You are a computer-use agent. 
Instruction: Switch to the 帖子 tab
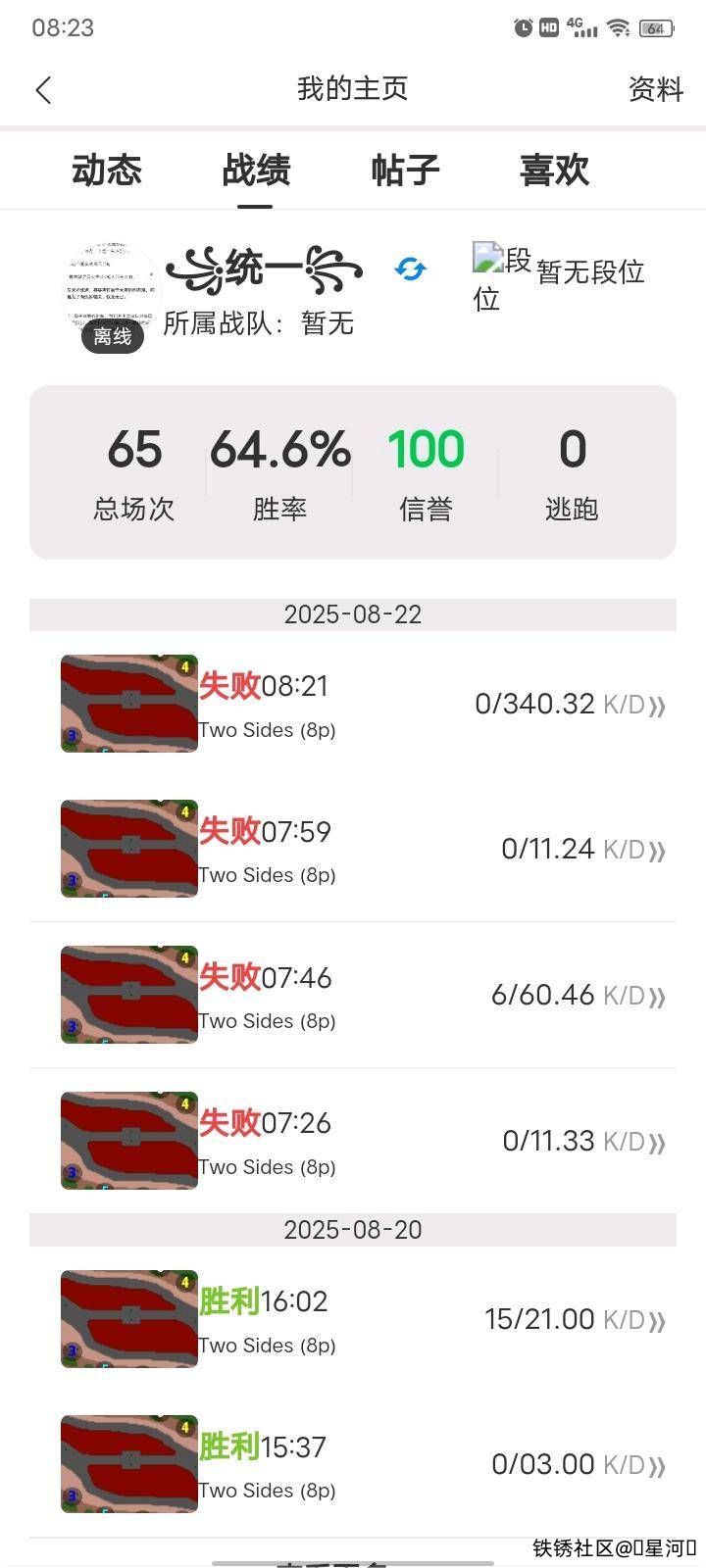click(405, 171)
